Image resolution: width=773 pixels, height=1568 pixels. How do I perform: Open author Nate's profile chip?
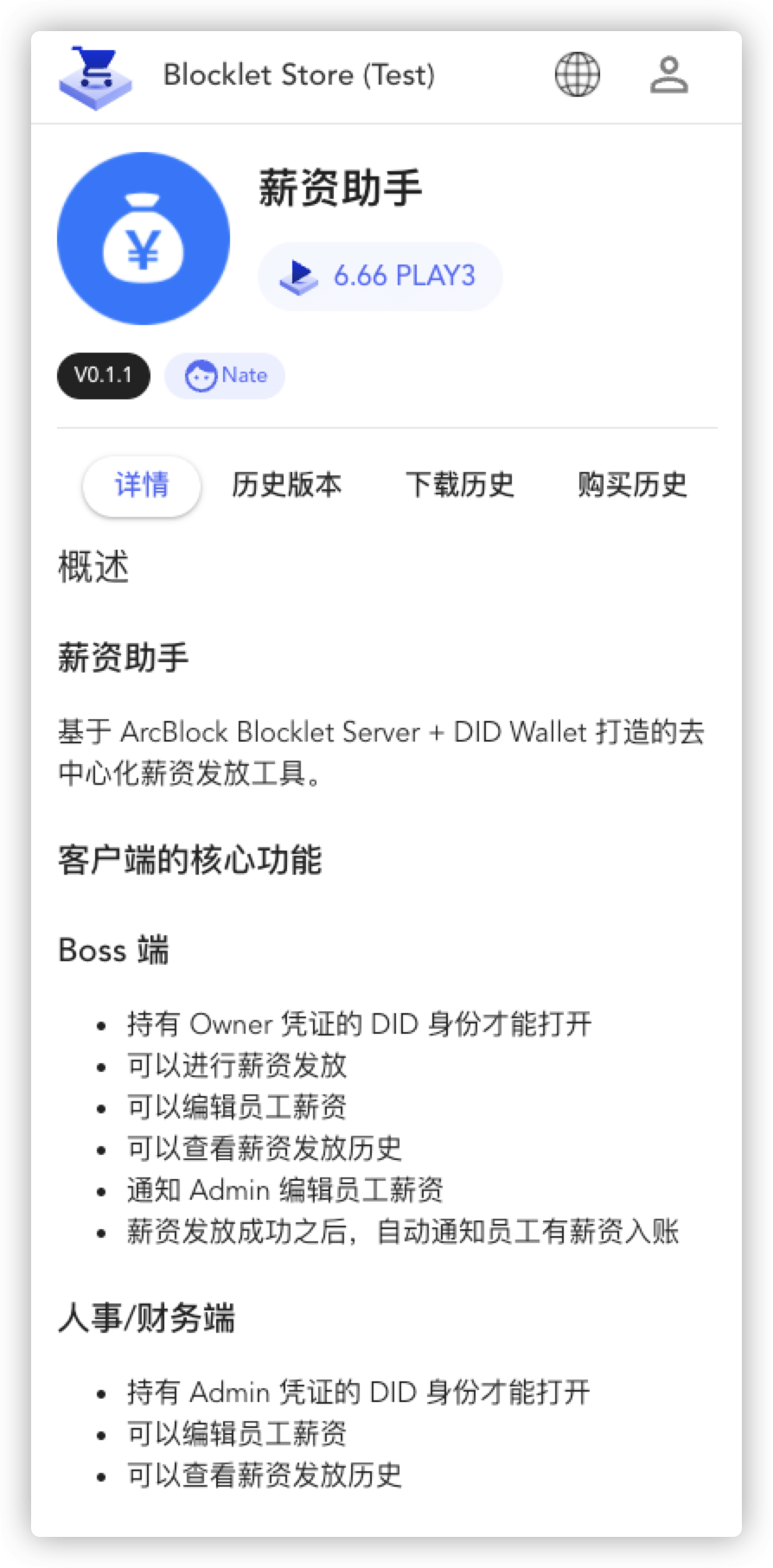coord(225,376)
